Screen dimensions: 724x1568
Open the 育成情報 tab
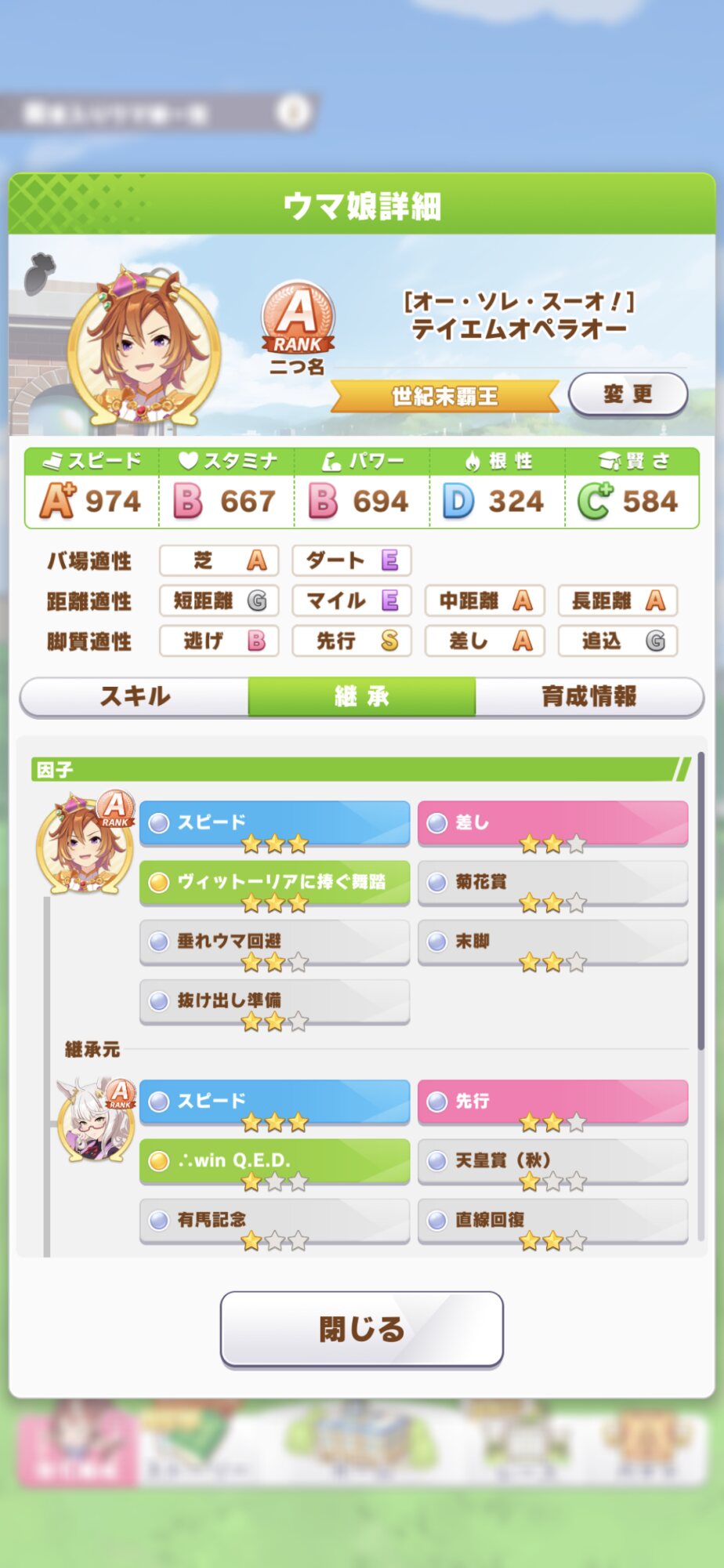[588, 696]
